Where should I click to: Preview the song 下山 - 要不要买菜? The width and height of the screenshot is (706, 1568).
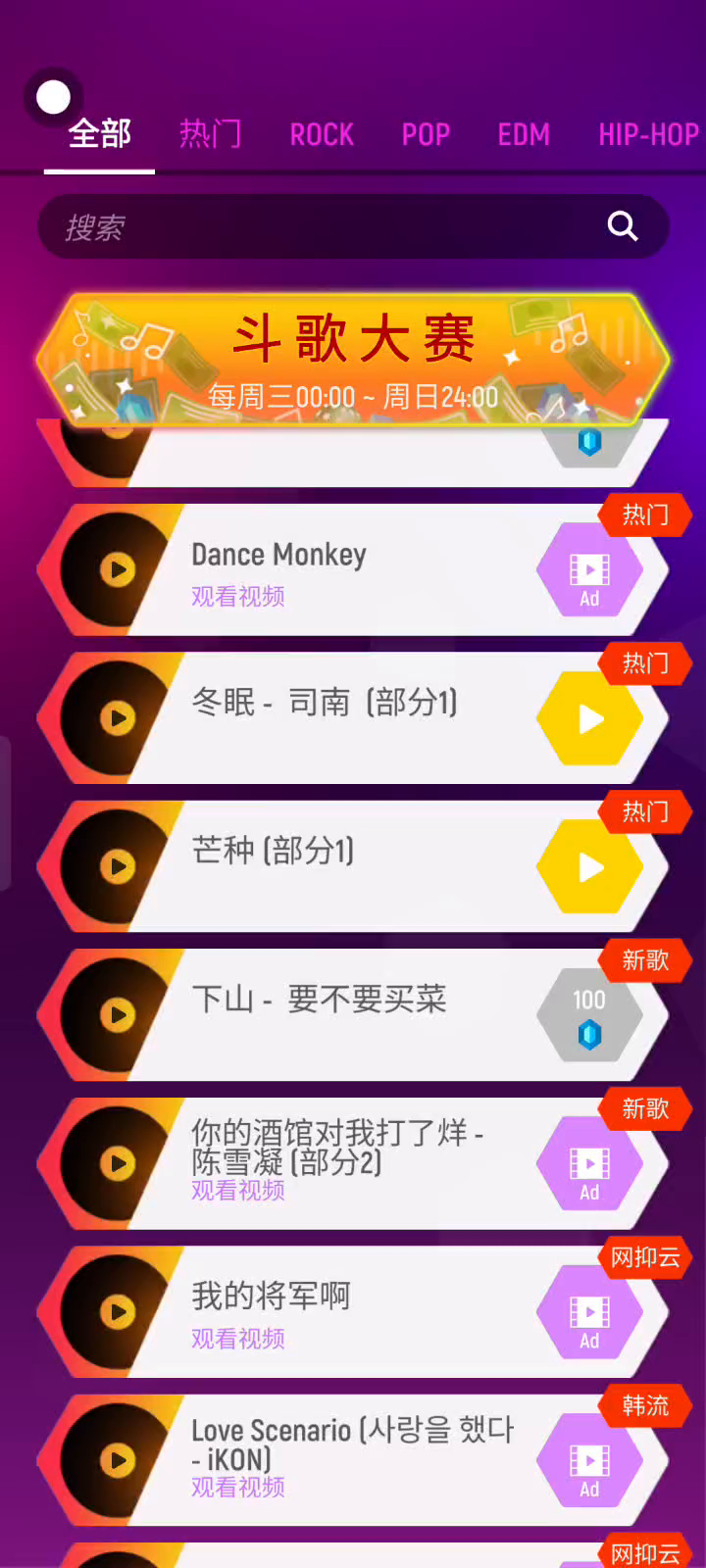118,1015
